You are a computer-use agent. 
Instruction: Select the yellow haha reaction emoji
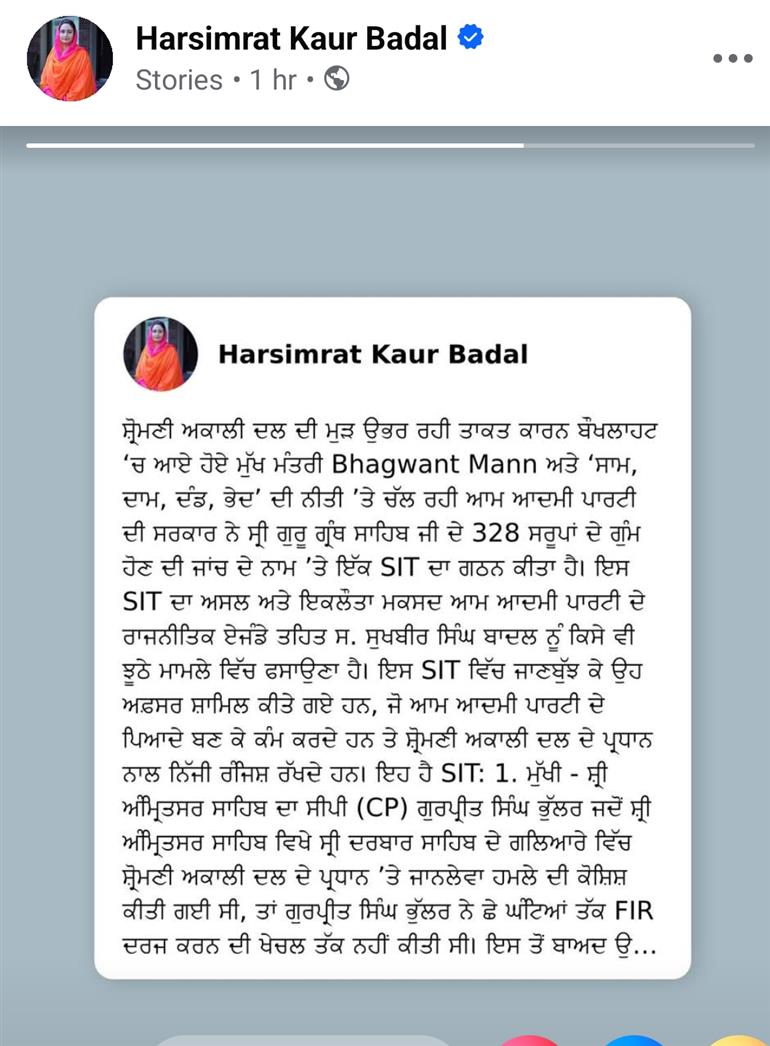coord(737,1042)
